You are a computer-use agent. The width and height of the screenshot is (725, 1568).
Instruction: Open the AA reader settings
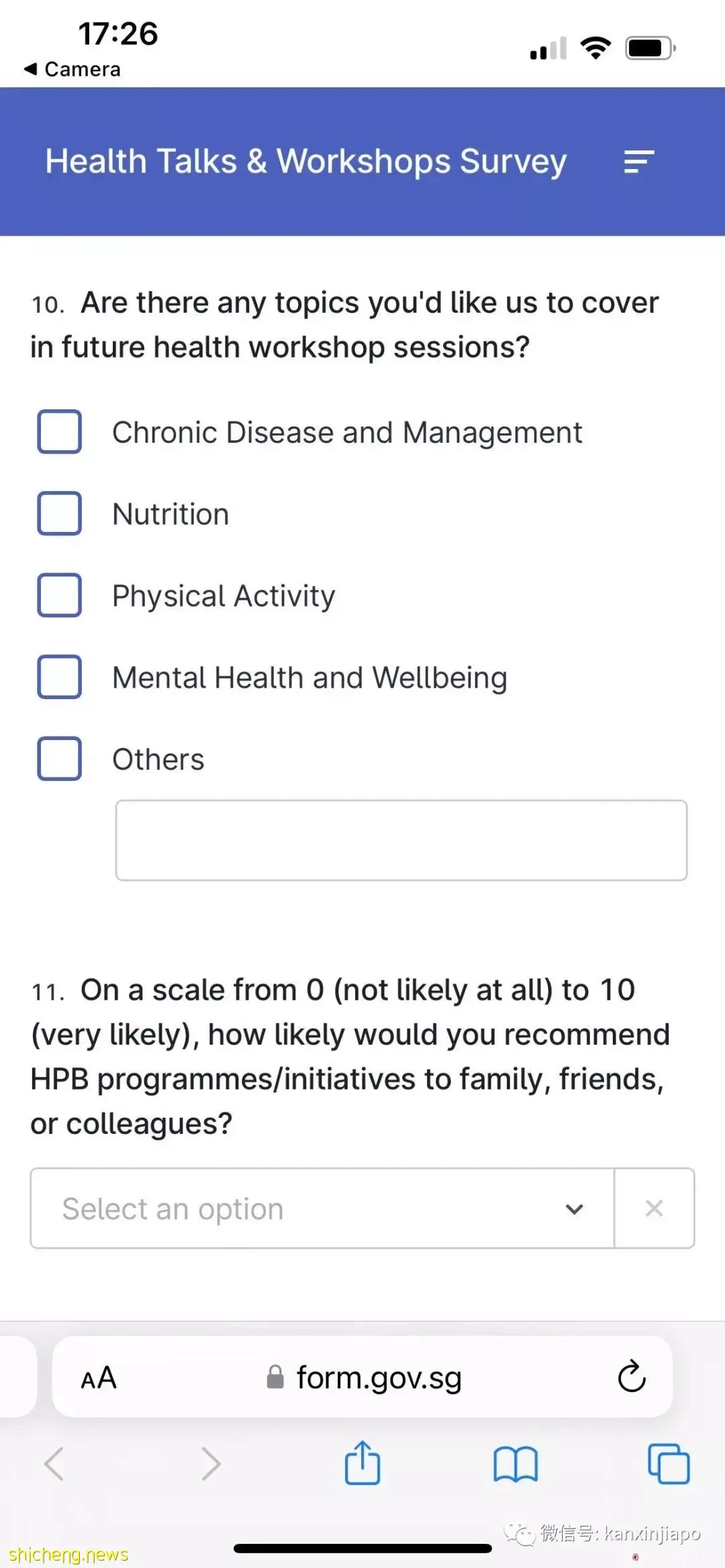pos(99,1378)
